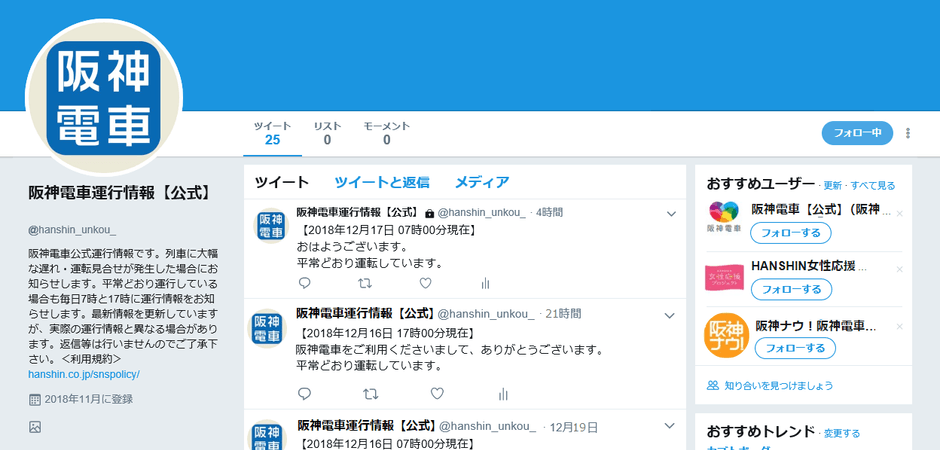
Task: View all suggested users via すべて見る
Action: pyautogui.click(x=873, y=186)
